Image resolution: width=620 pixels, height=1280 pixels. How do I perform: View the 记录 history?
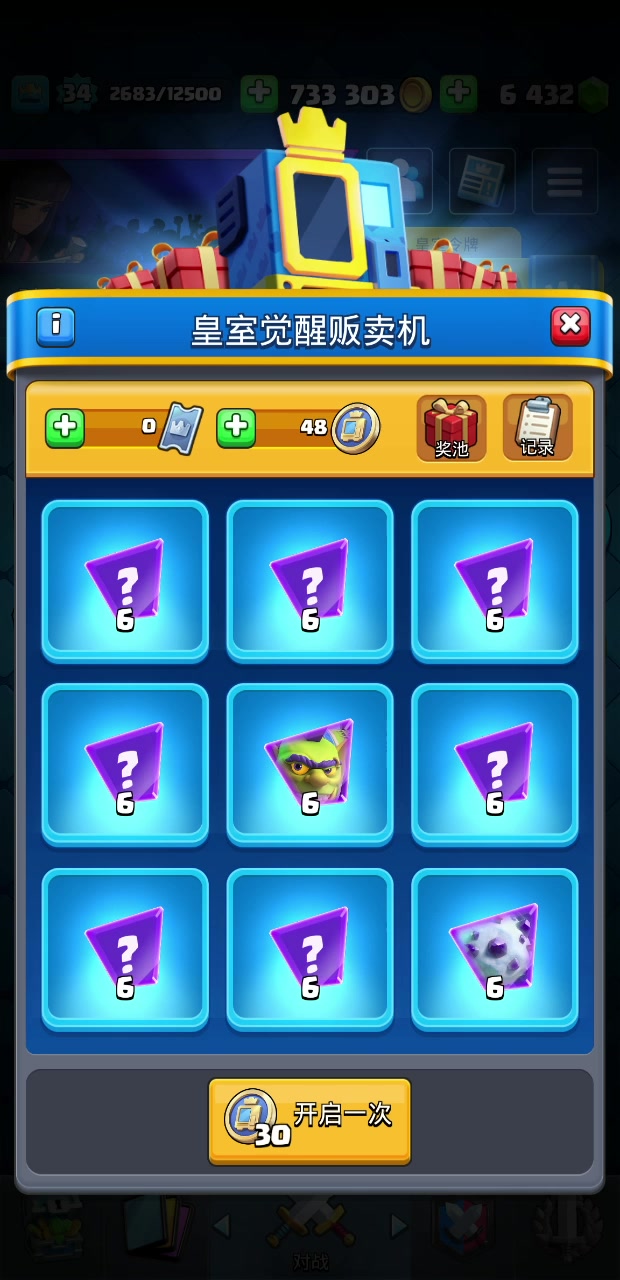pos(537,429)
